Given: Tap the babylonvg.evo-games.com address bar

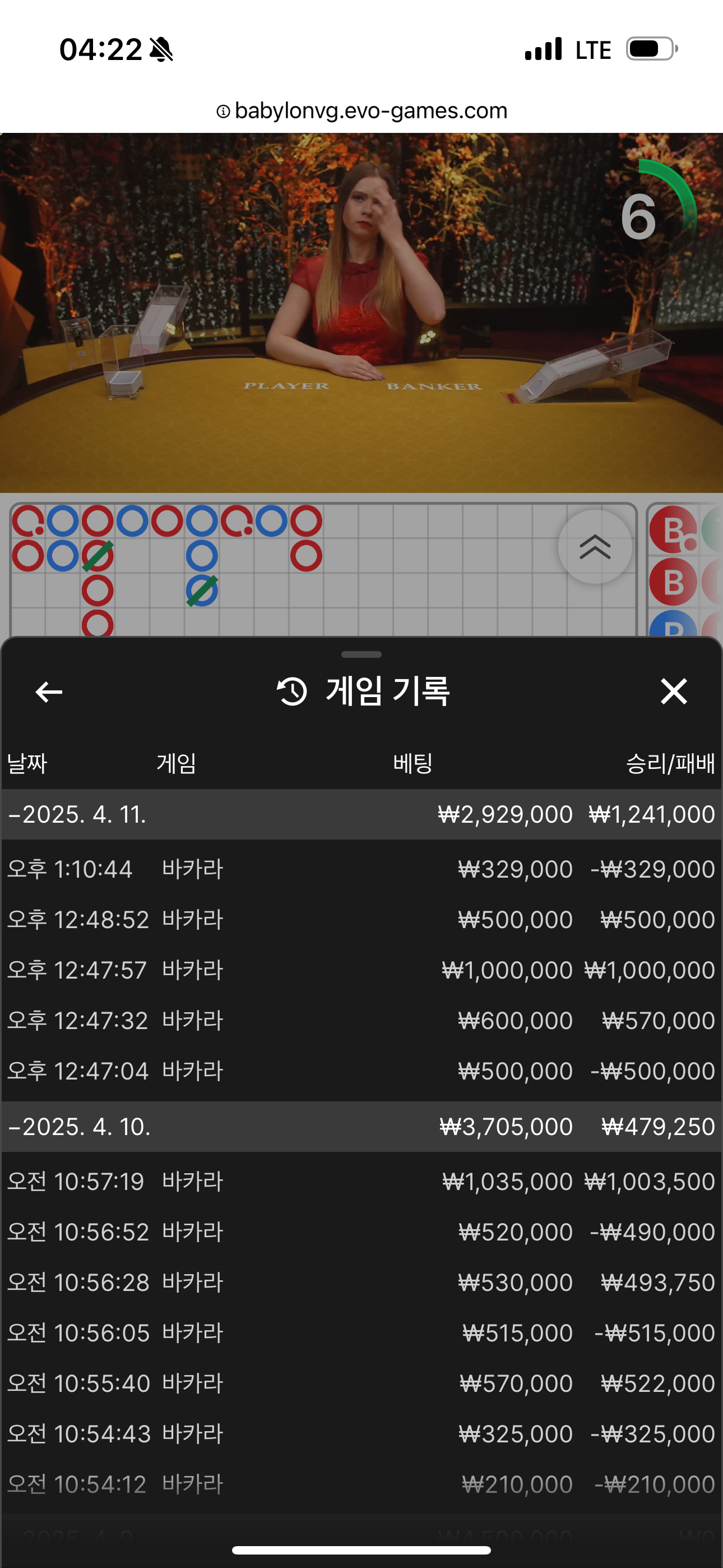Looking at the screenshot, I should coord(361,111).
